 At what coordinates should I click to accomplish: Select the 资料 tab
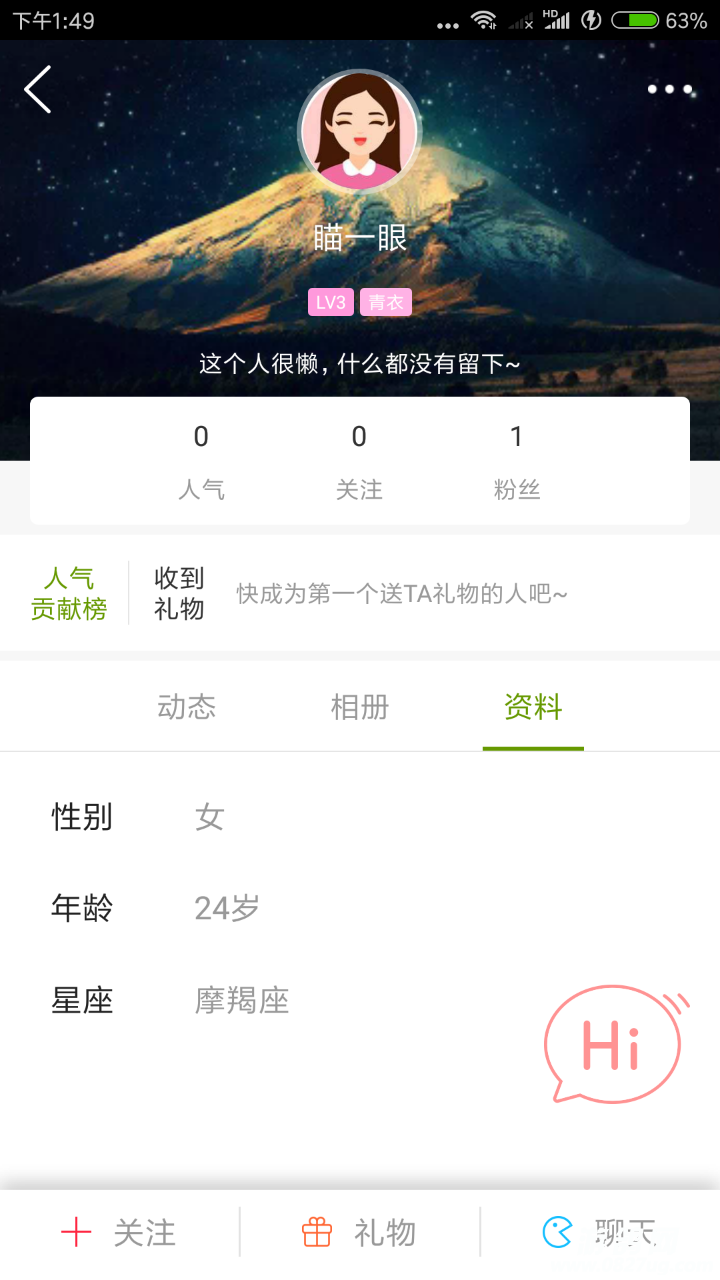coord(533,708)
